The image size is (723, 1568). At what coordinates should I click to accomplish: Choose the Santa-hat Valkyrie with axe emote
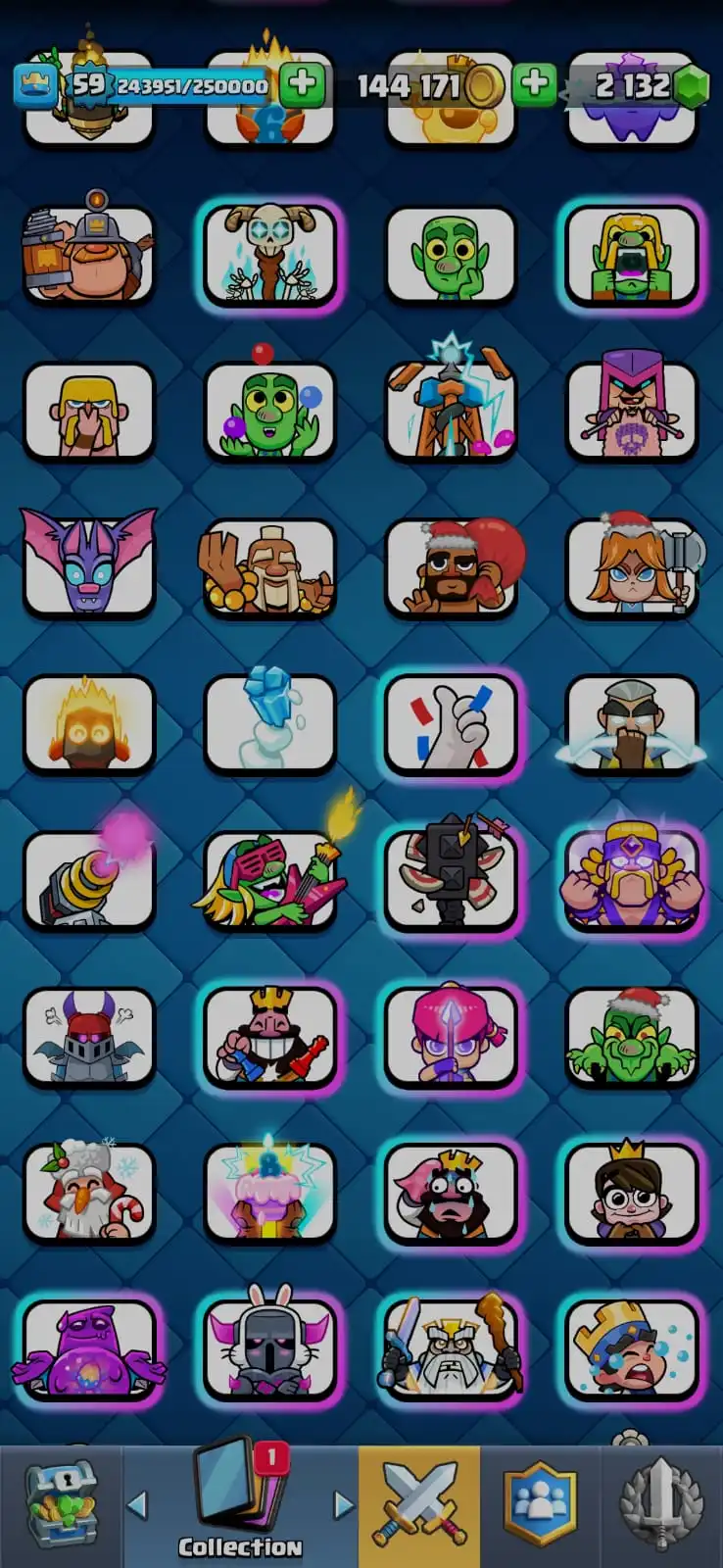point(632,566)
